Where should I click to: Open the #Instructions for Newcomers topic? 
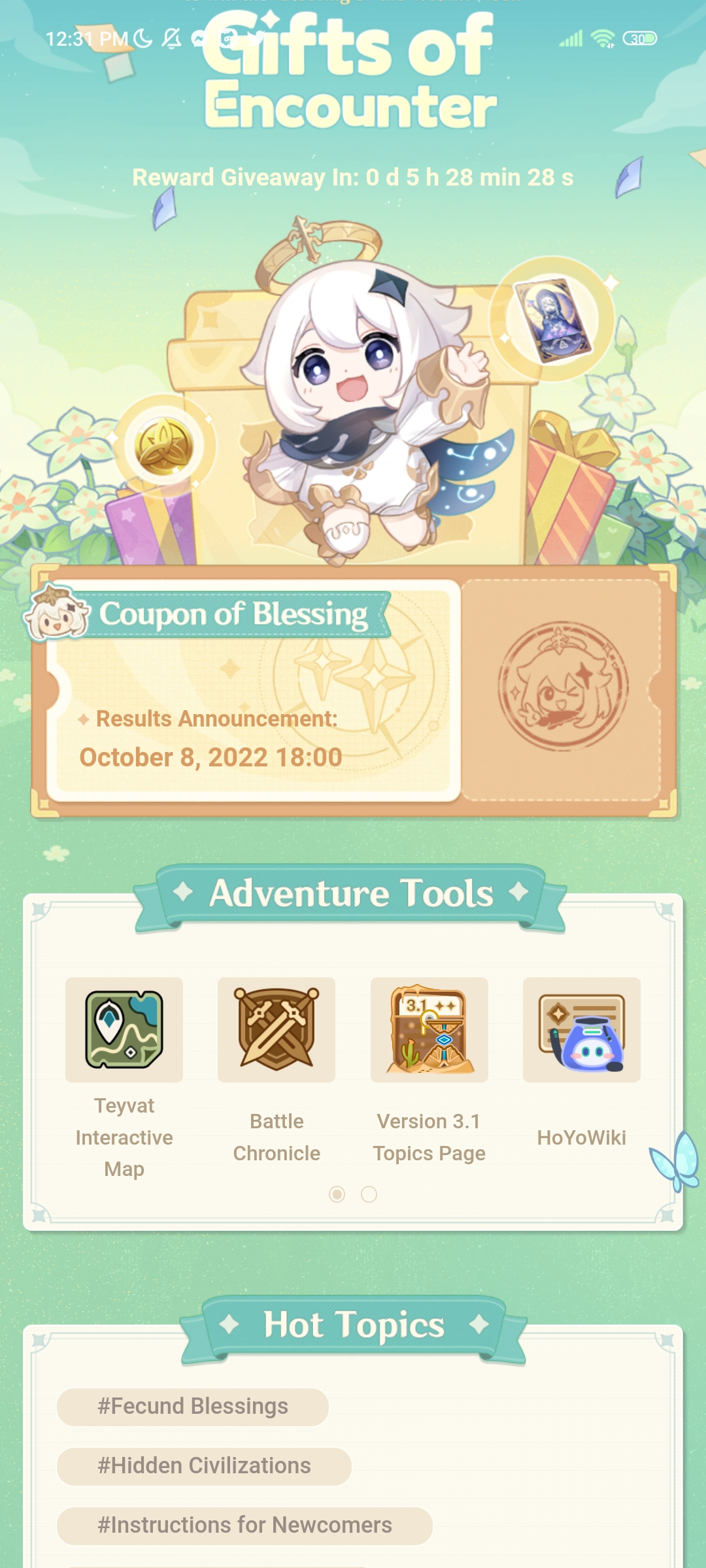click(x=244, y=1526)
